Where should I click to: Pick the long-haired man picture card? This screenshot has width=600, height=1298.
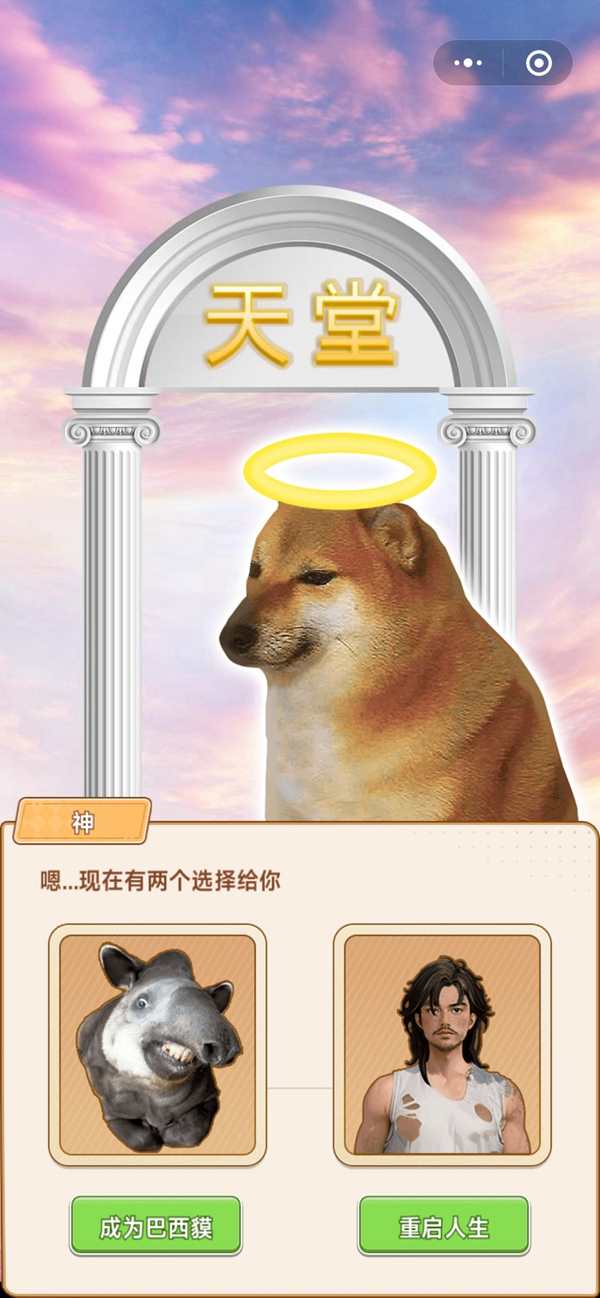(x=442, y=1044)
